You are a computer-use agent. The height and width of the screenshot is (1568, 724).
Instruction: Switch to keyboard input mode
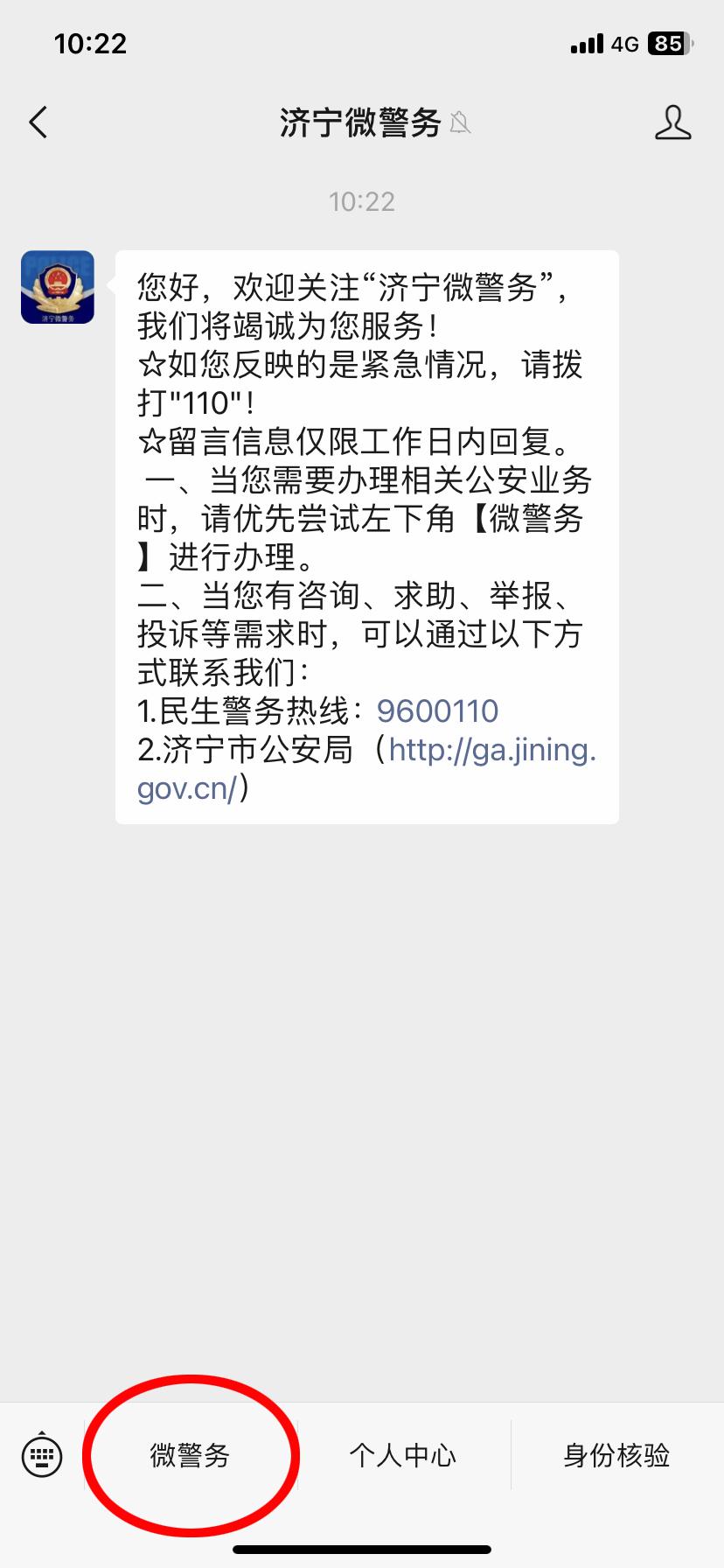click(x=44, y=1455)
